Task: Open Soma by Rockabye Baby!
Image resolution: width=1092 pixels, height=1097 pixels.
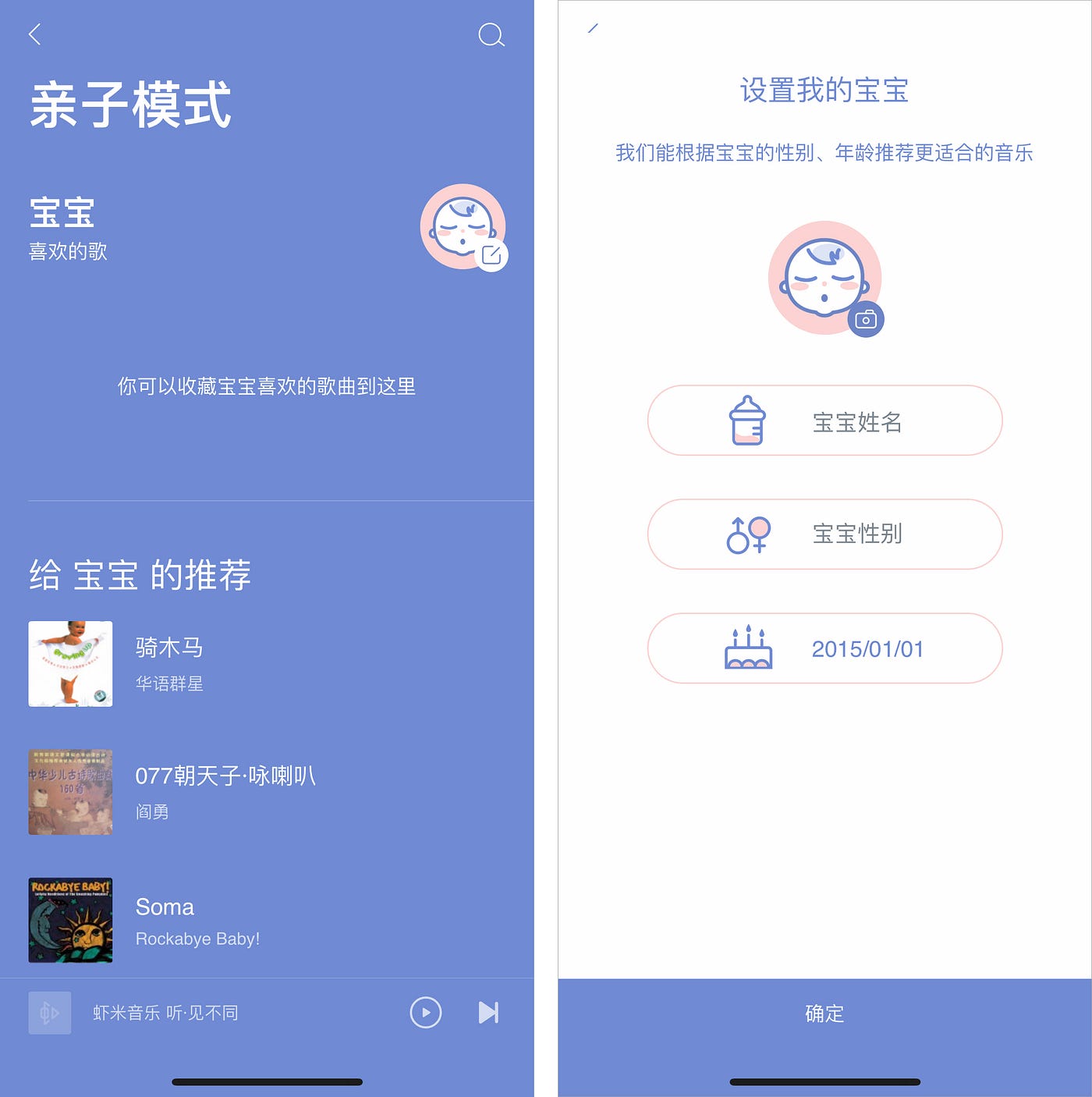Action: pyautogui.click(x=165, y=907)
